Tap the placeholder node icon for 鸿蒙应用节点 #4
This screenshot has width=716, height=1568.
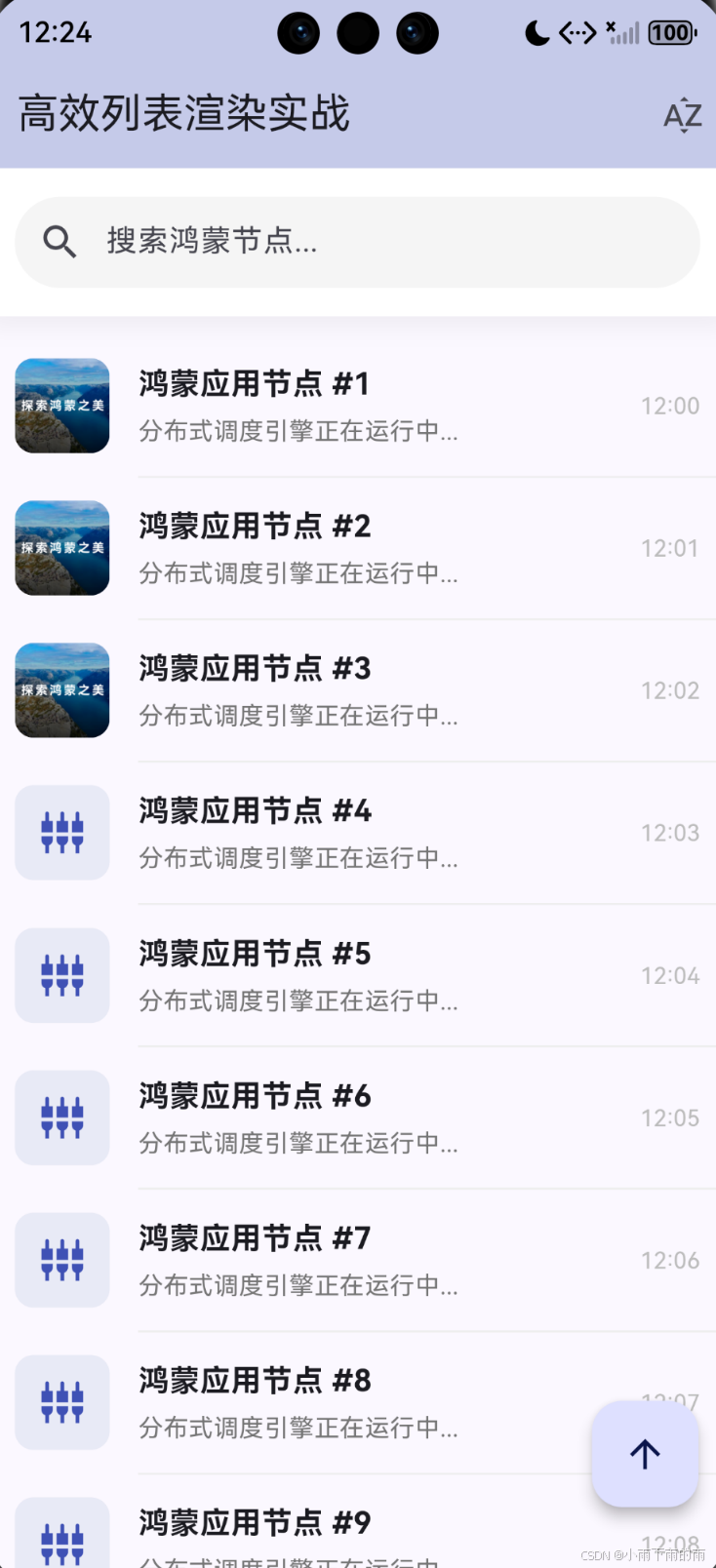tap(61, 833)
